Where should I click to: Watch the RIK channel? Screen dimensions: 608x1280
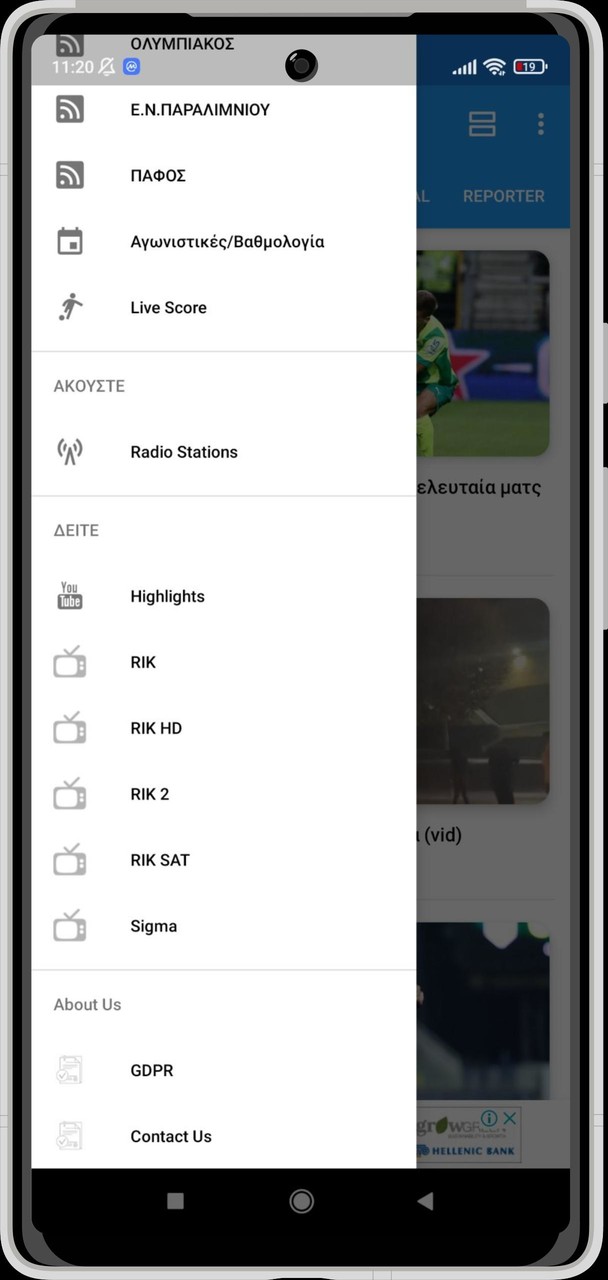click(x=143, y=663)
